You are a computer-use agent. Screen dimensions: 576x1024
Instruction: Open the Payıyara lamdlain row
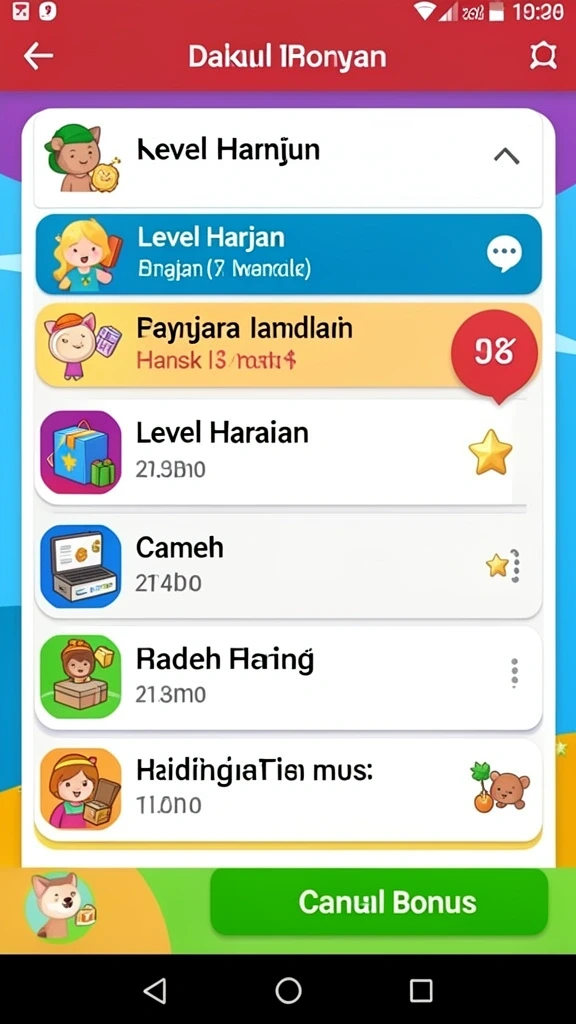coord(288,345)
